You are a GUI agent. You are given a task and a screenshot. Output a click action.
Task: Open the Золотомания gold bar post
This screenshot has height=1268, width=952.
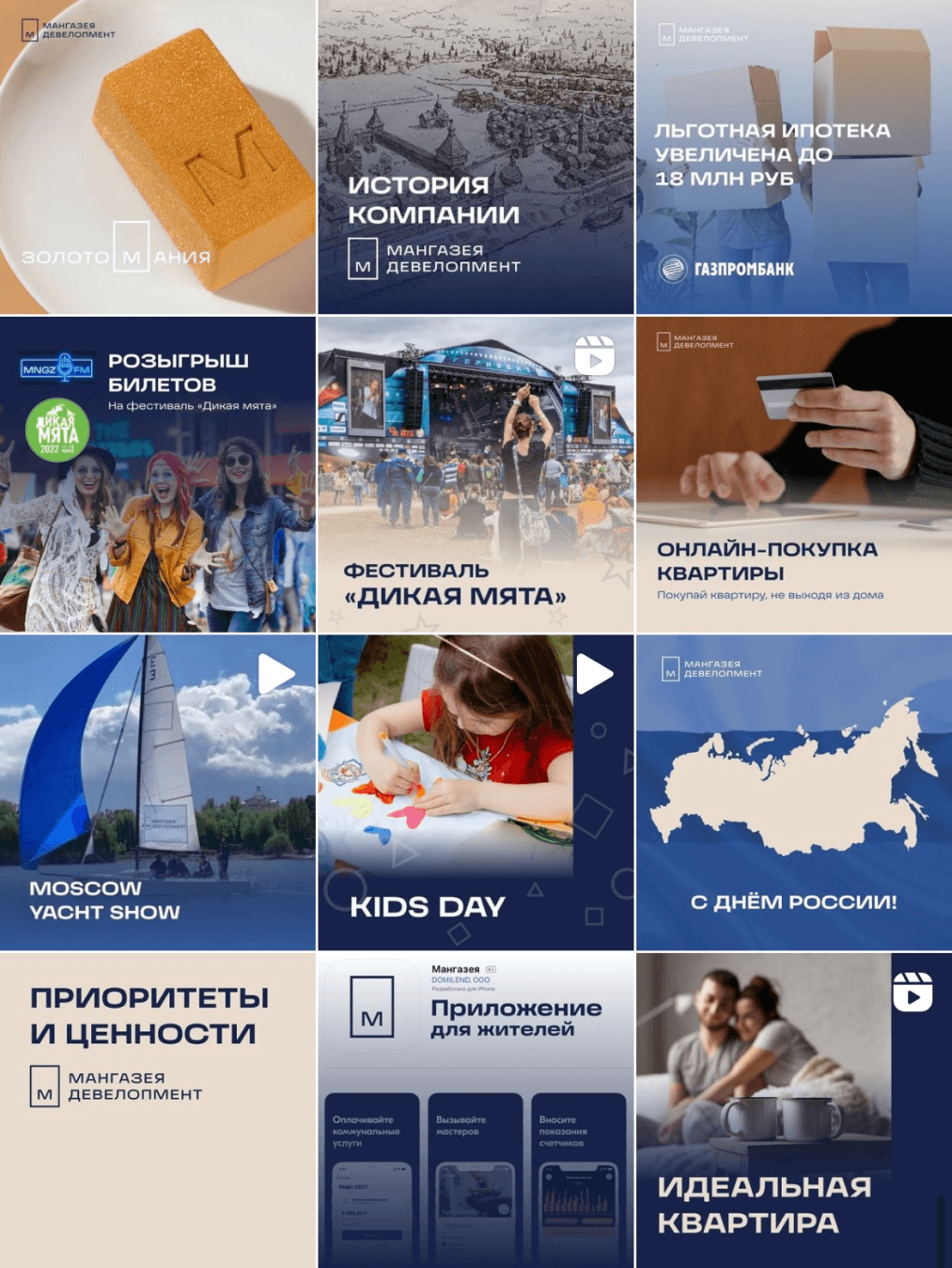[x=158, y=157]
